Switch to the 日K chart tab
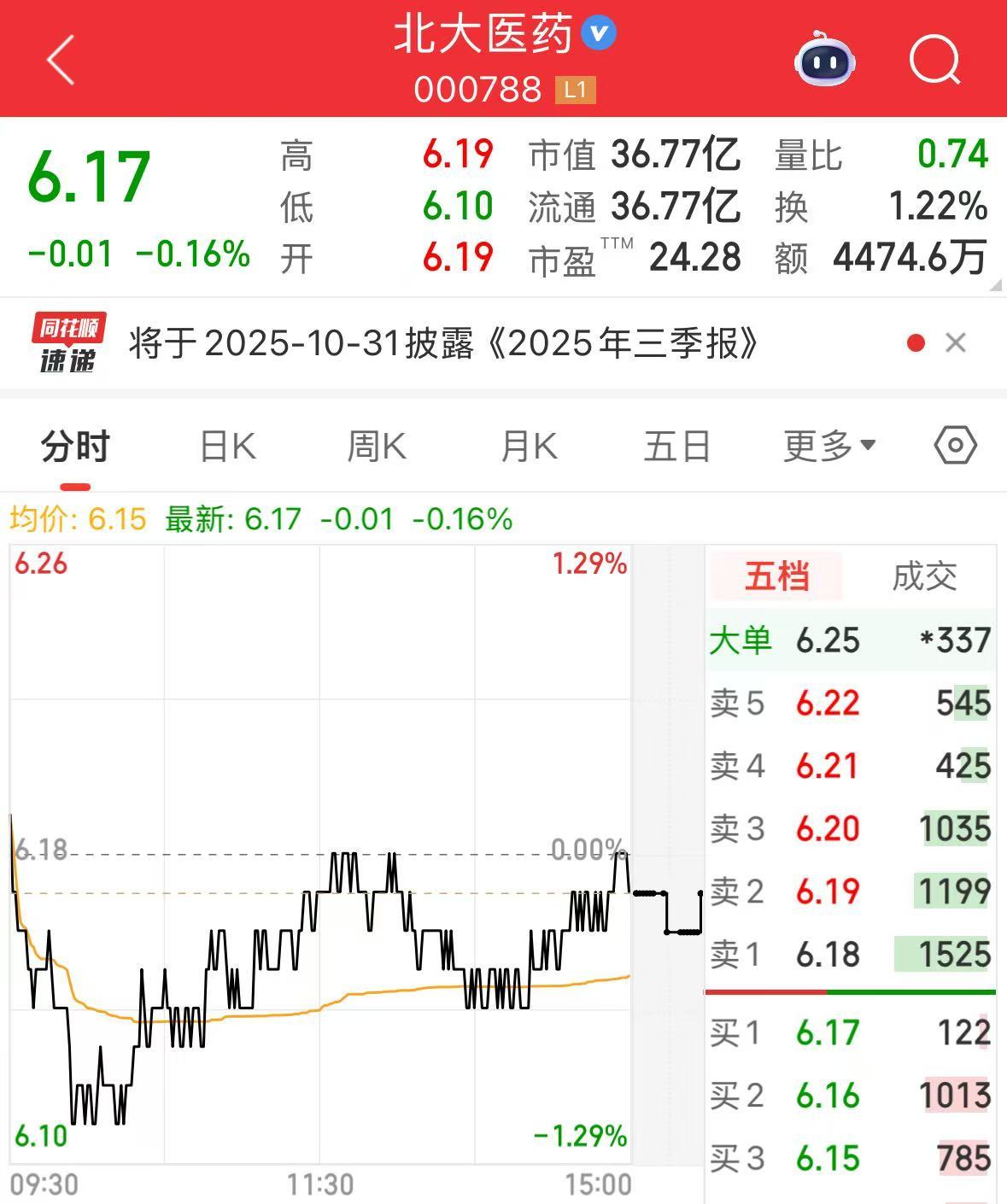Image resolution: width=1007 pixels, height=1204 pixels. point(227,447)
